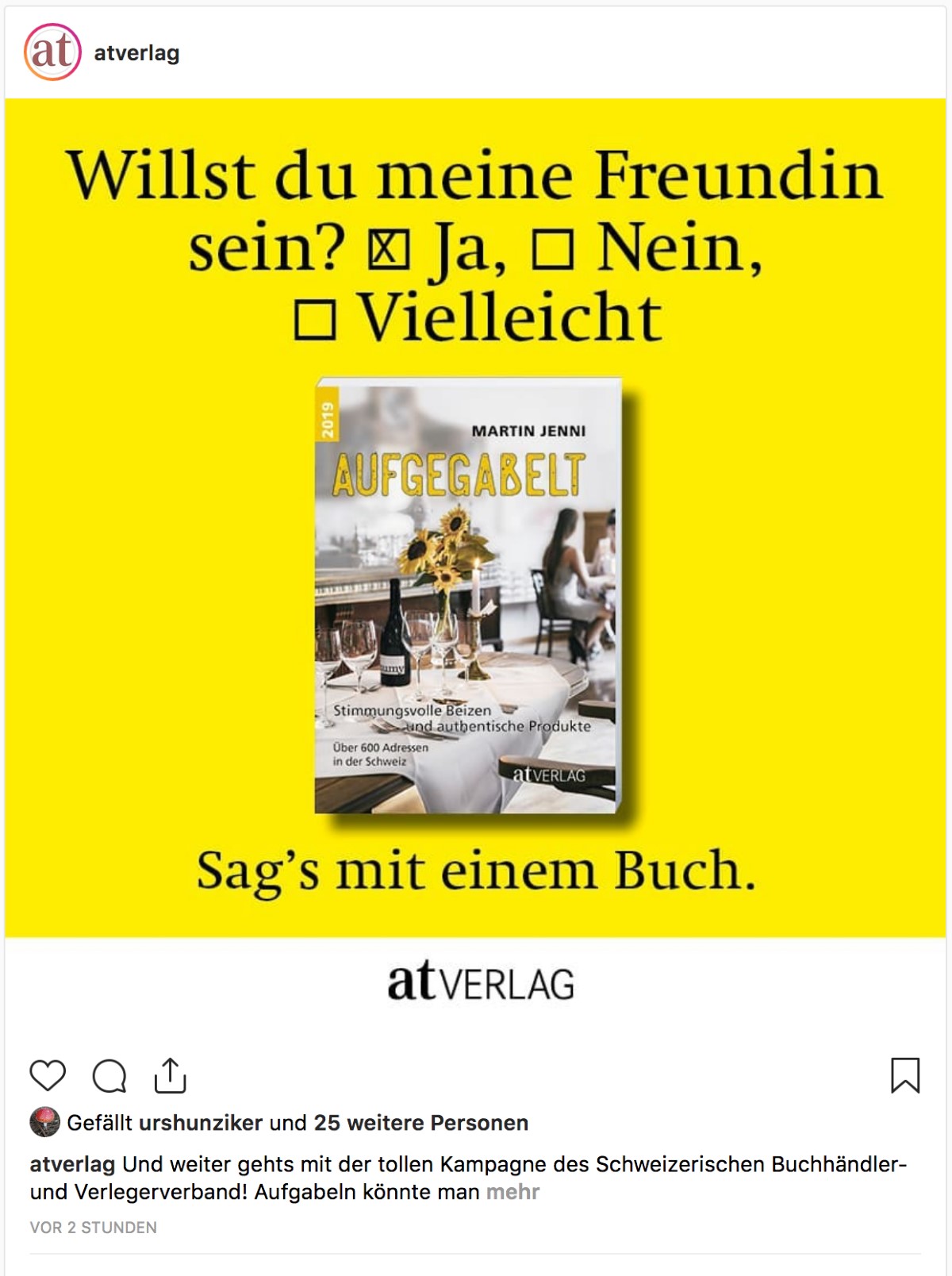952x1276 pixels.
Task: Open comments on the atverlag post
Action: click(109, 1076)
